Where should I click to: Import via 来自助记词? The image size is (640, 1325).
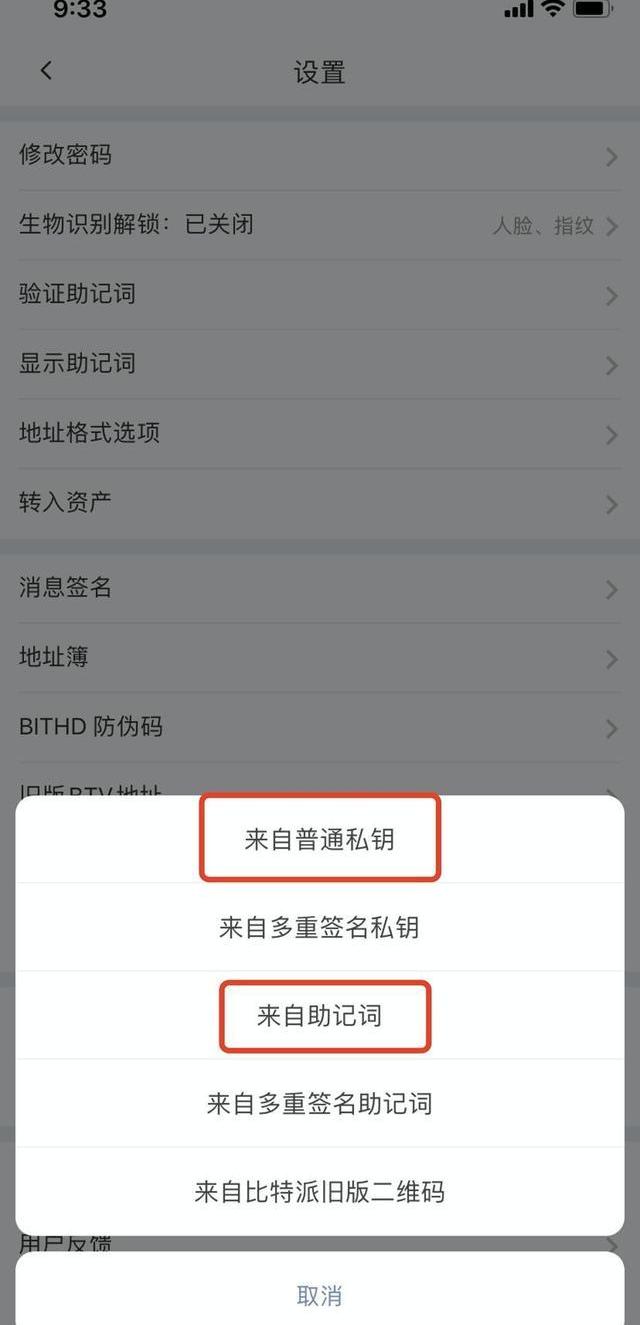[320, 1016]
